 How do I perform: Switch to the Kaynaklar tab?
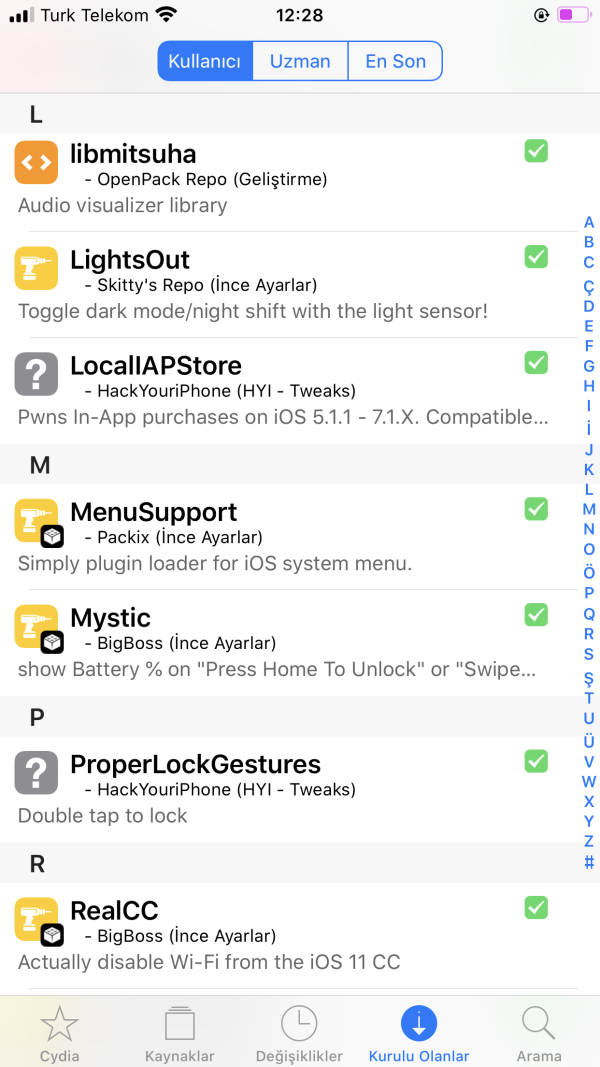[180, 1033]
